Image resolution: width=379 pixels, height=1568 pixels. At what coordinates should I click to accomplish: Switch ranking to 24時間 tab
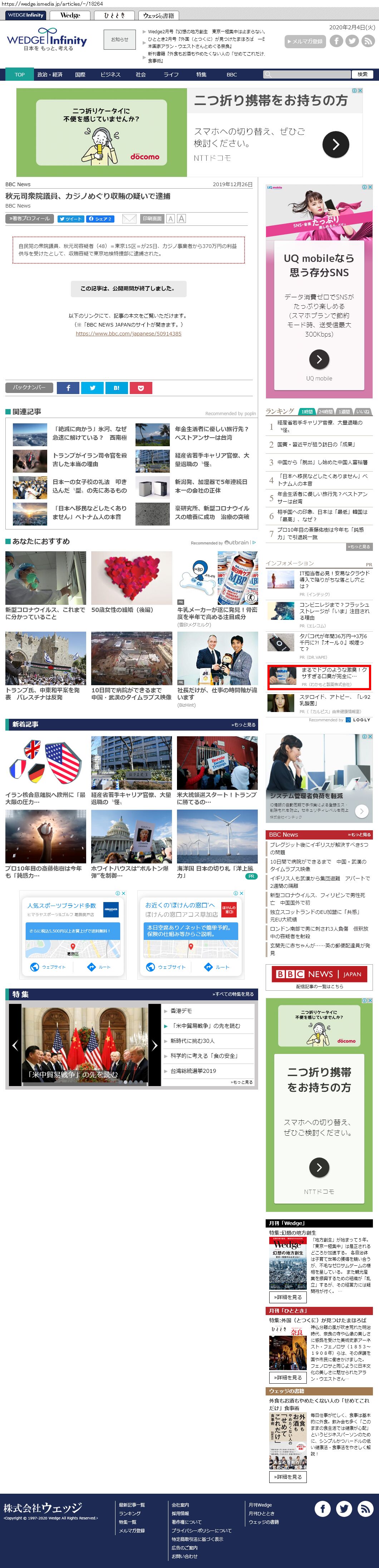click(325, 412)
